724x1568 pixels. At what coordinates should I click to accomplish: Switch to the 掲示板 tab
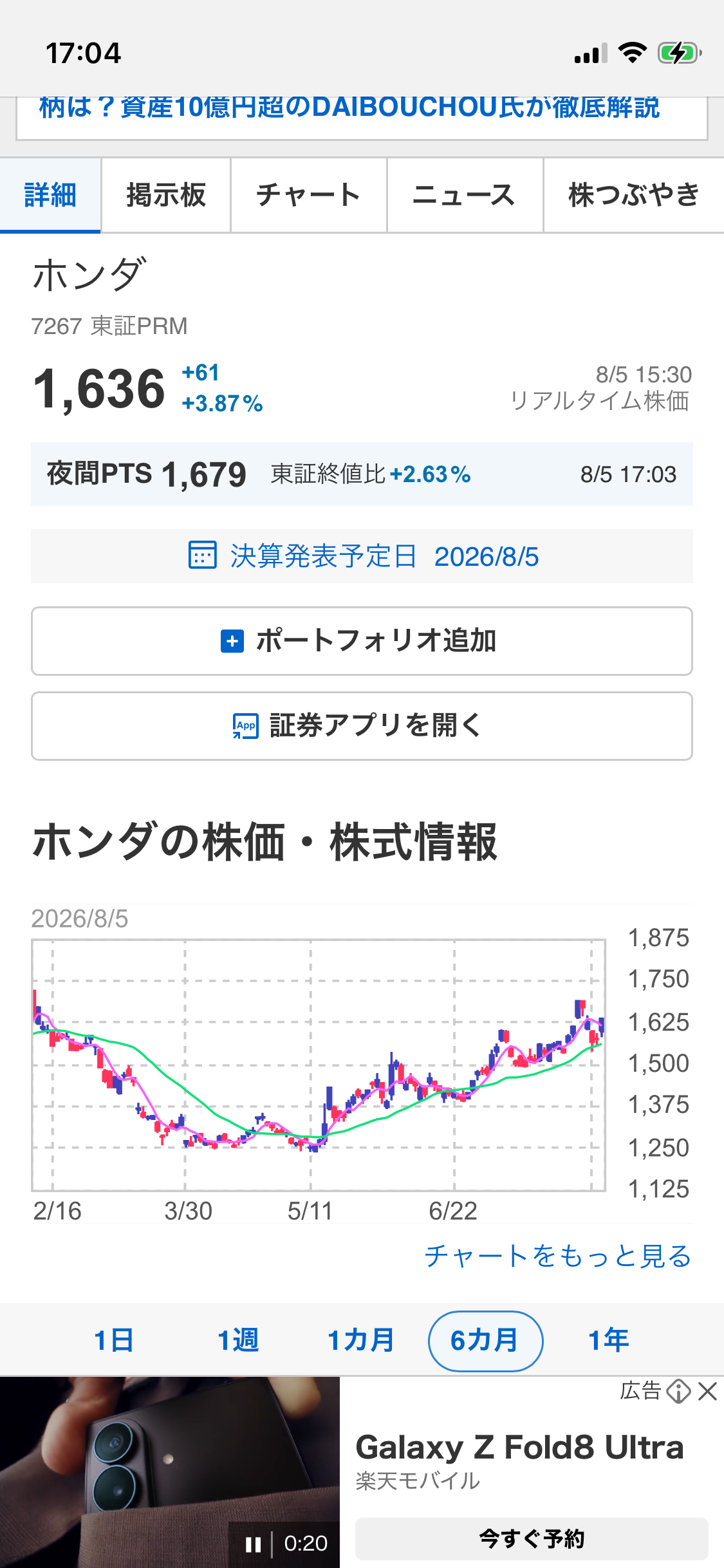pos(166,195)
